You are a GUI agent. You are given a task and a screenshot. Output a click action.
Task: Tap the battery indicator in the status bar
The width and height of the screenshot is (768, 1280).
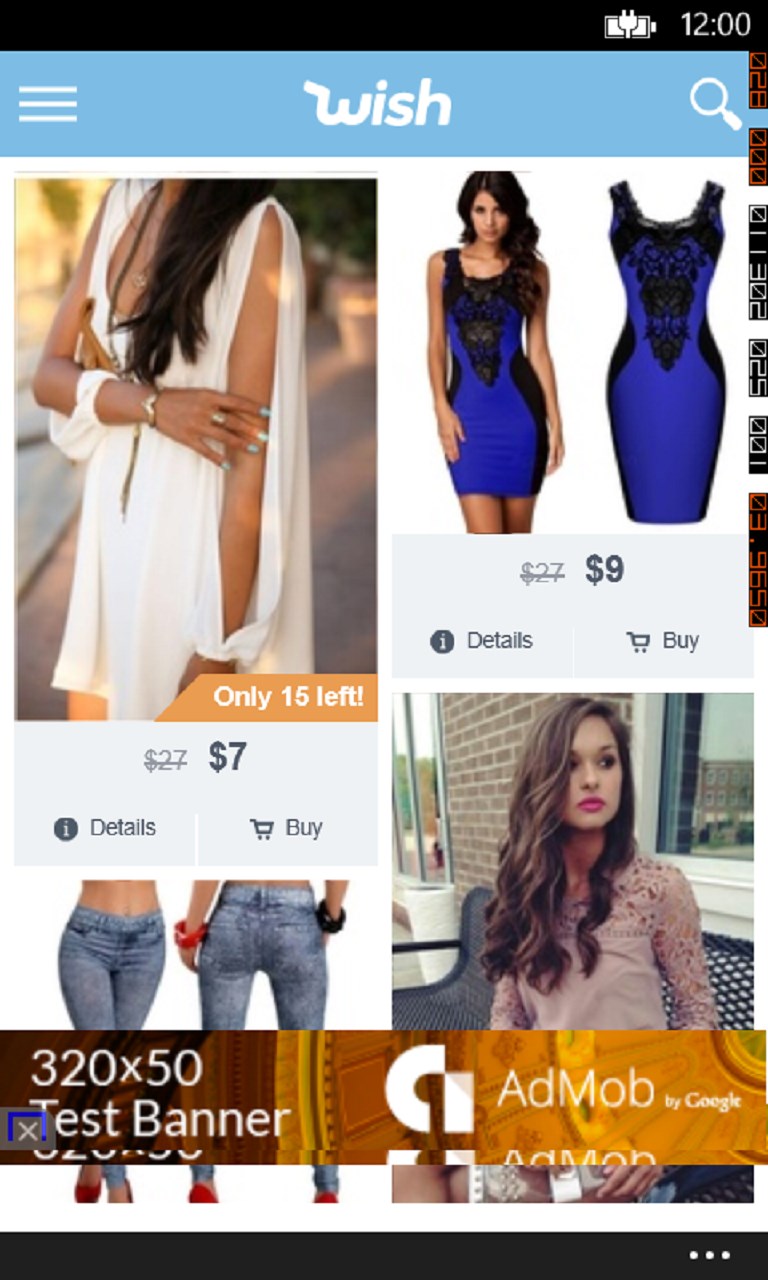click(628, 23)
